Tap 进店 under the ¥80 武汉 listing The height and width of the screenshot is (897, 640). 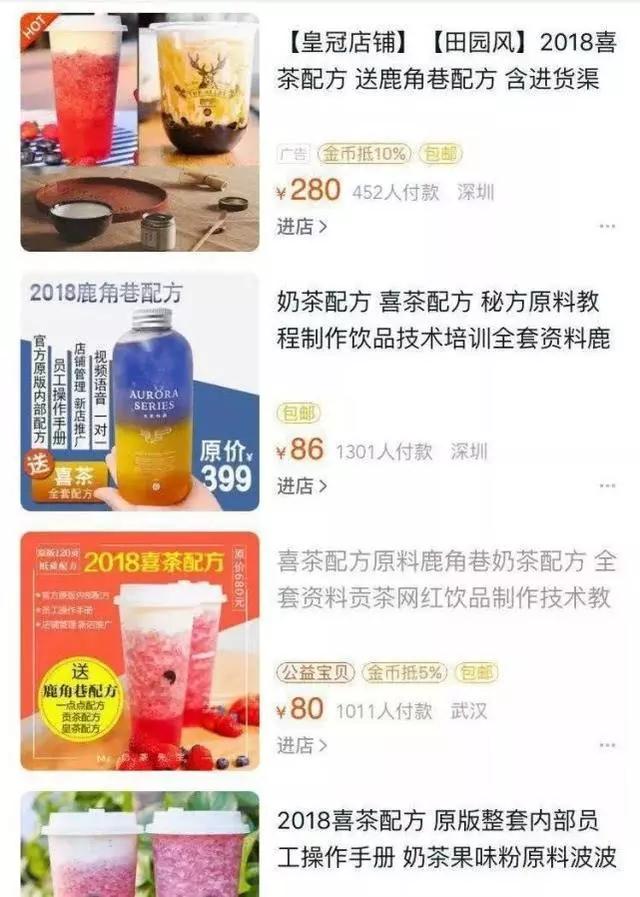(301, 745)
